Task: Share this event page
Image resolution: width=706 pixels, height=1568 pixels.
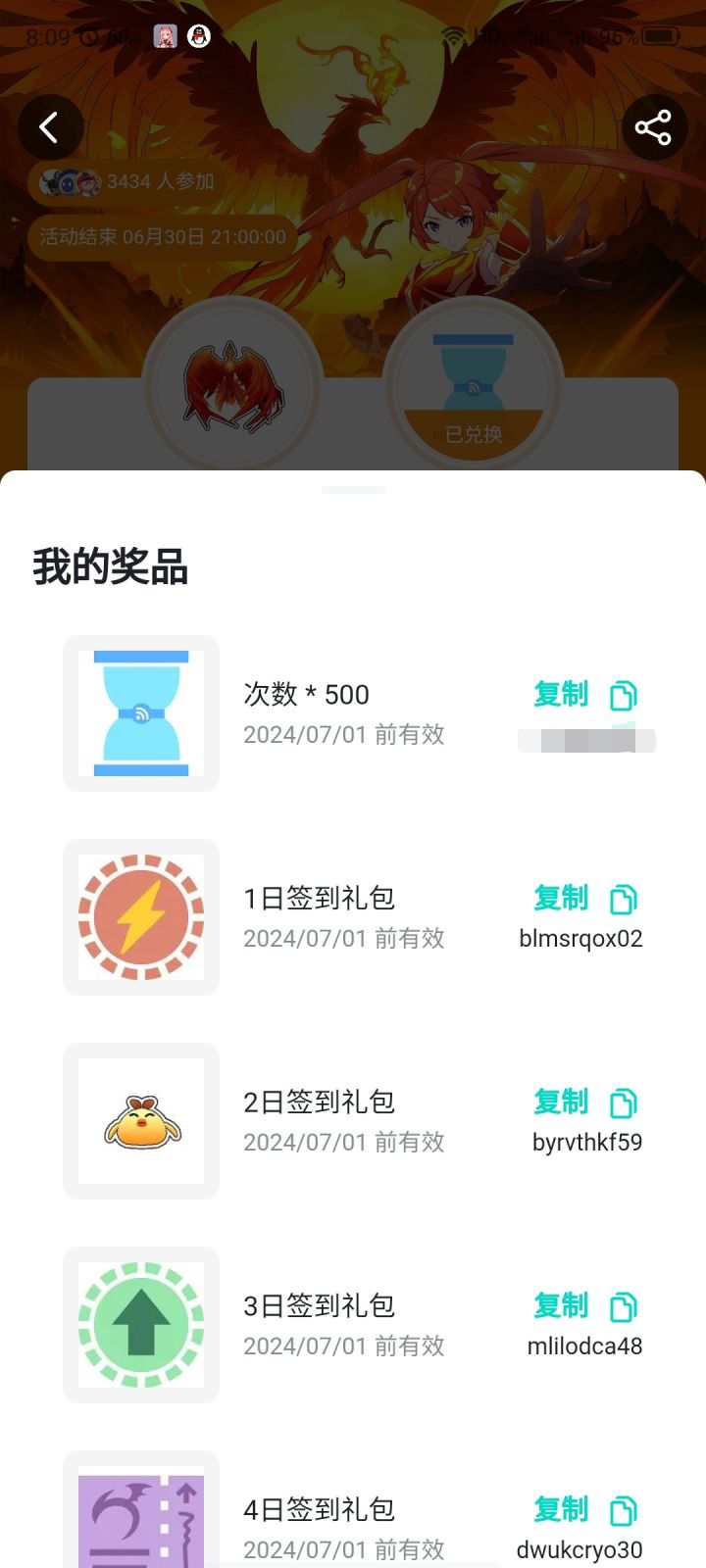Action: tap(653, 127)
